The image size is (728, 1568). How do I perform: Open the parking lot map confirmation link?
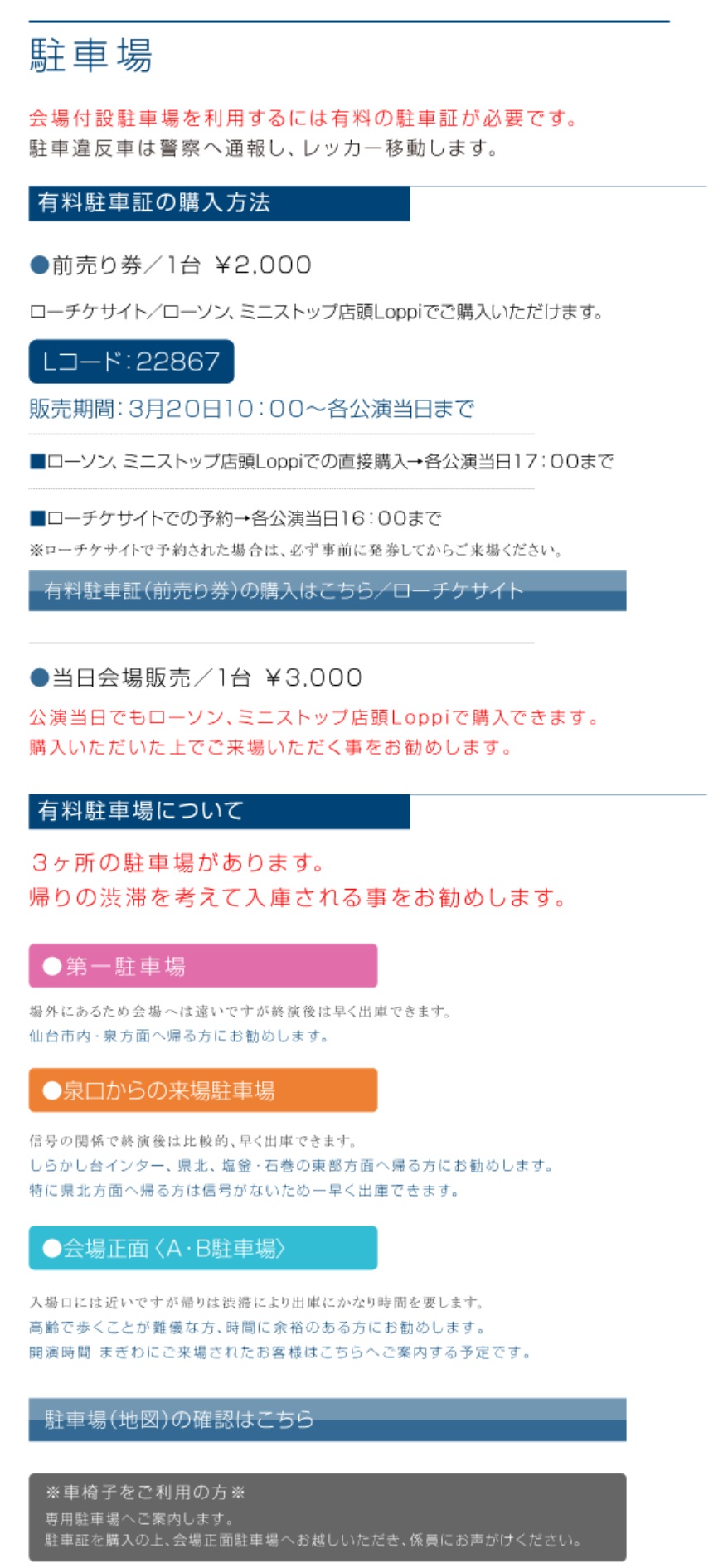(x=327, y=1419)
